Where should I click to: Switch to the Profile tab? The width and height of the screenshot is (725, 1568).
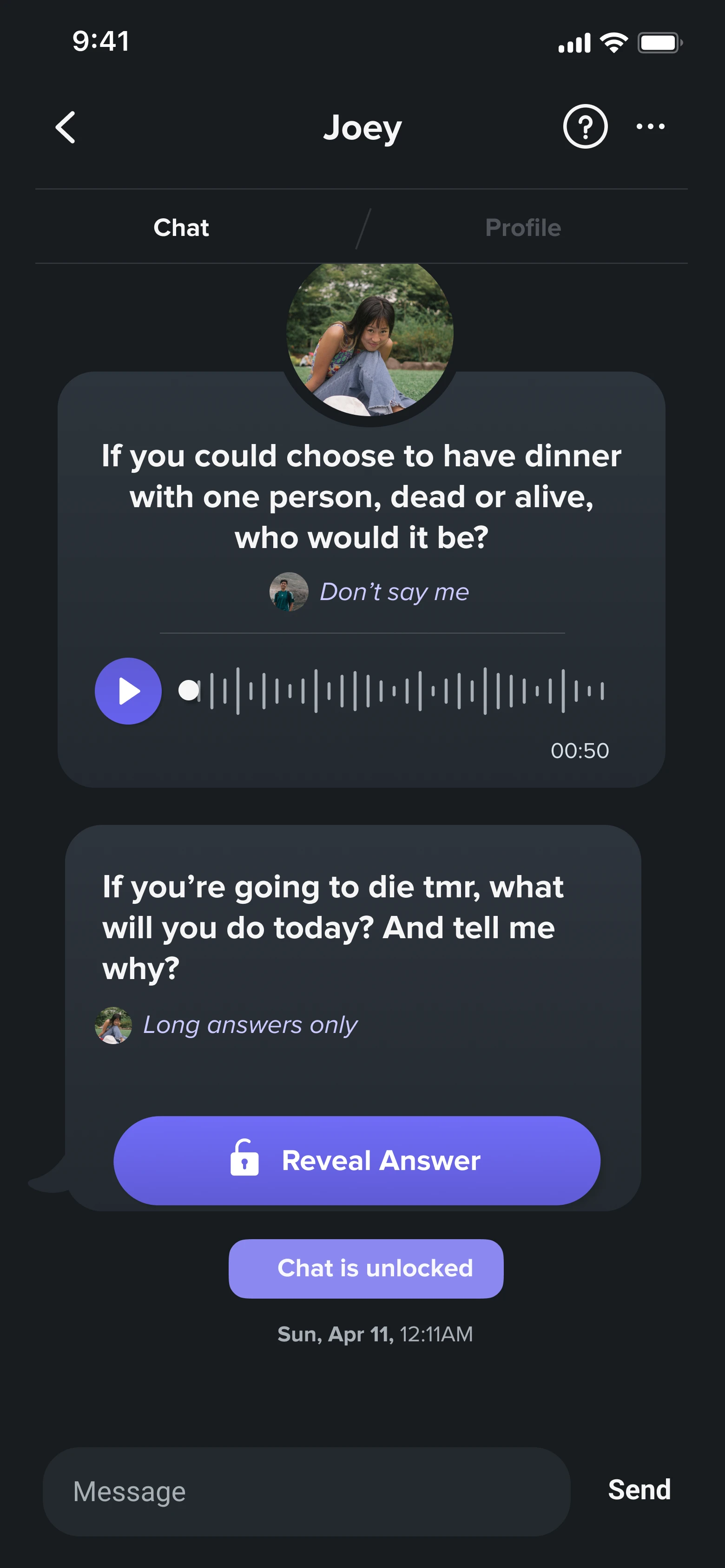click(523, 228)
